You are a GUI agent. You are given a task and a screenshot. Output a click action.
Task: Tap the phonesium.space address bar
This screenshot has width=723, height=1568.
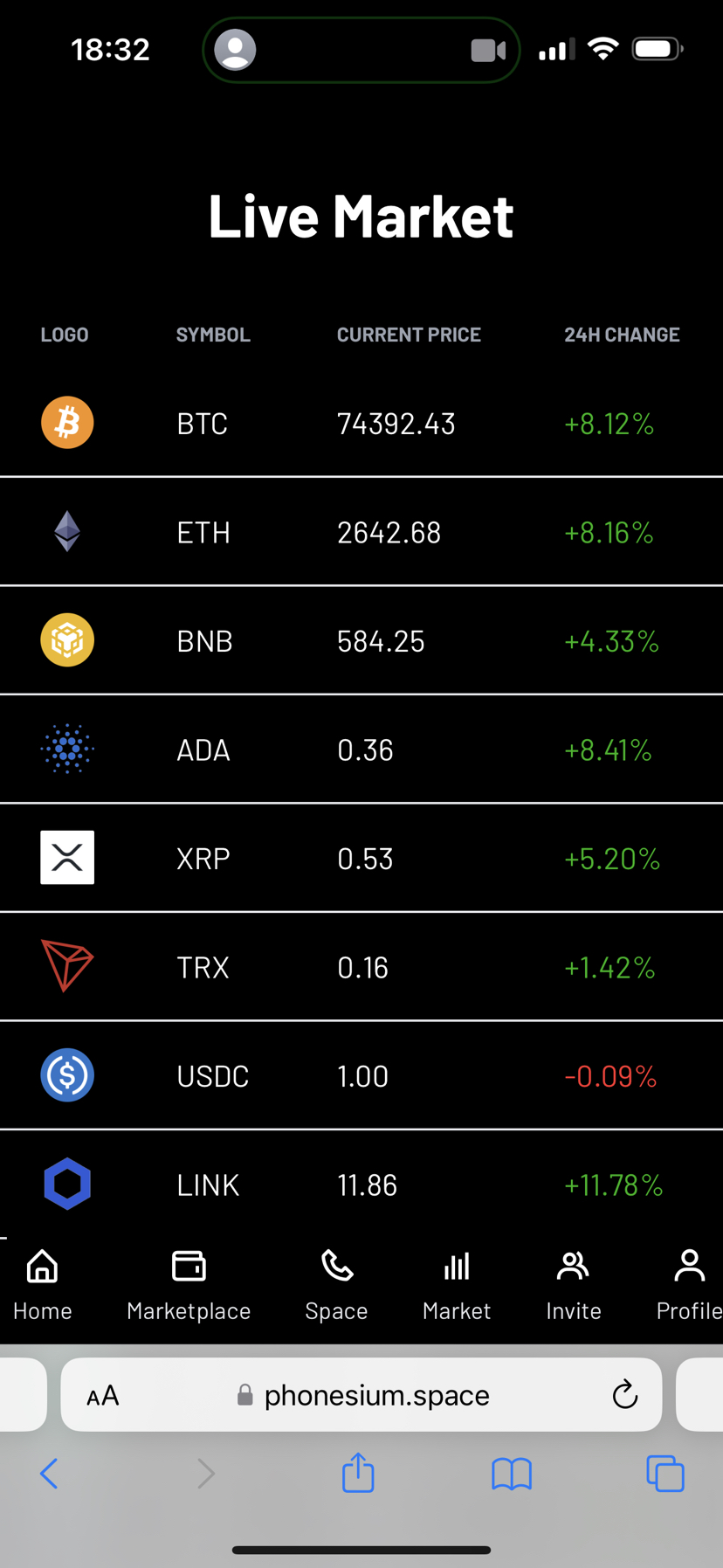[x=375, y=1395]
